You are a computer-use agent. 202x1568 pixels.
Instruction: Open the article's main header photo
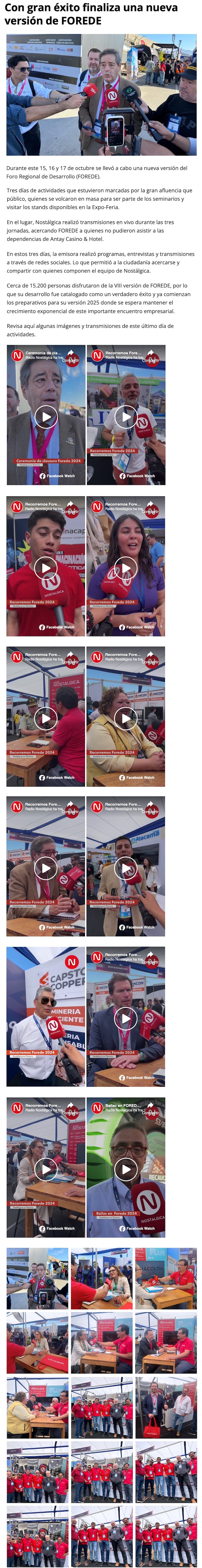click(101, 95)
